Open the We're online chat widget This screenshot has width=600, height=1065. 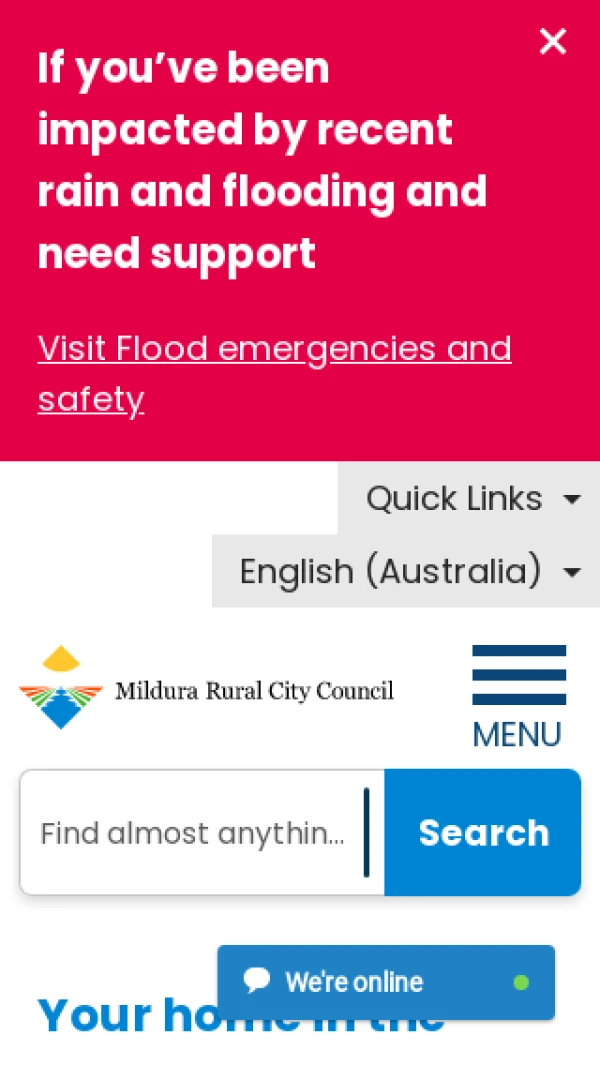click(386, 982)
